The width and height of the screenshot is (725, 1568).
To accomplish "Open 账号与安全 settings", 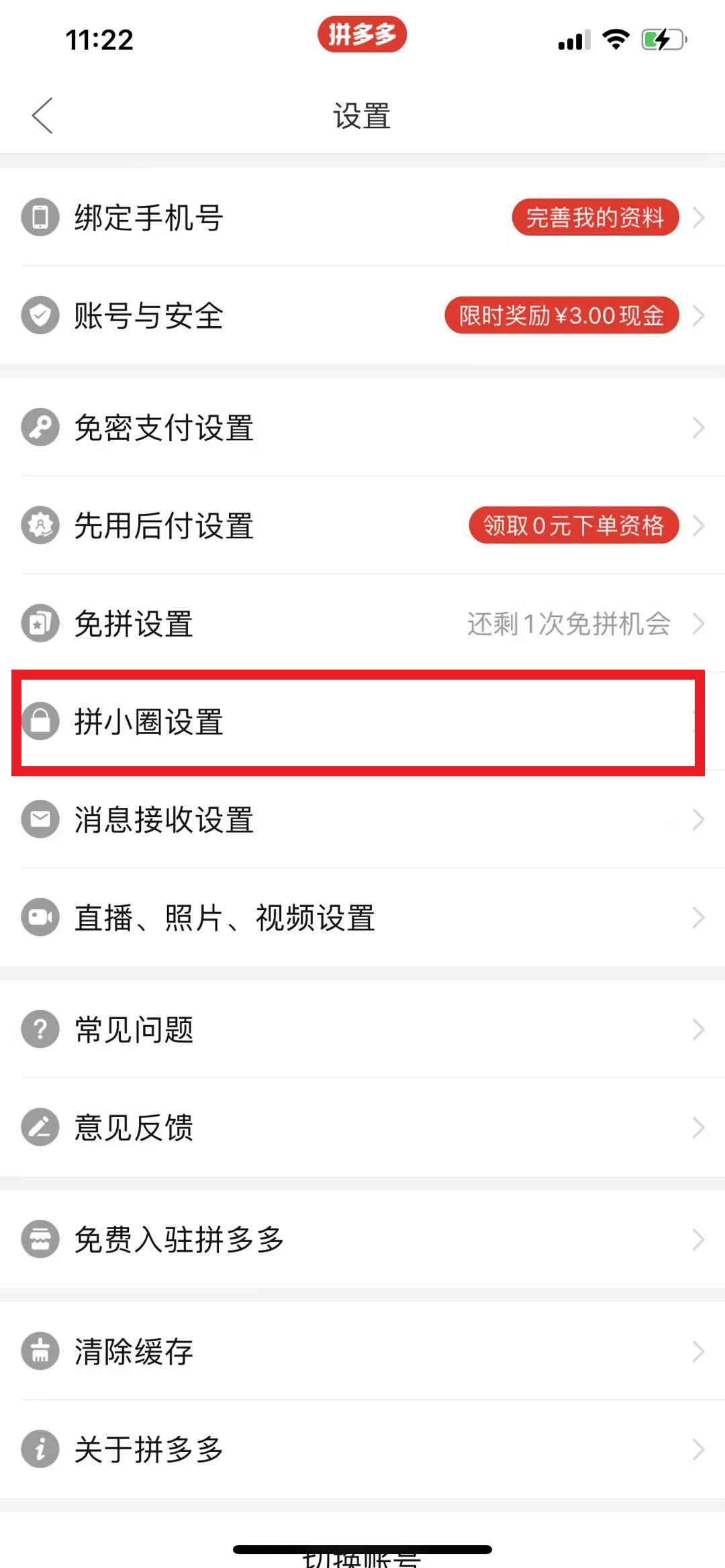I will coord(362,315).
